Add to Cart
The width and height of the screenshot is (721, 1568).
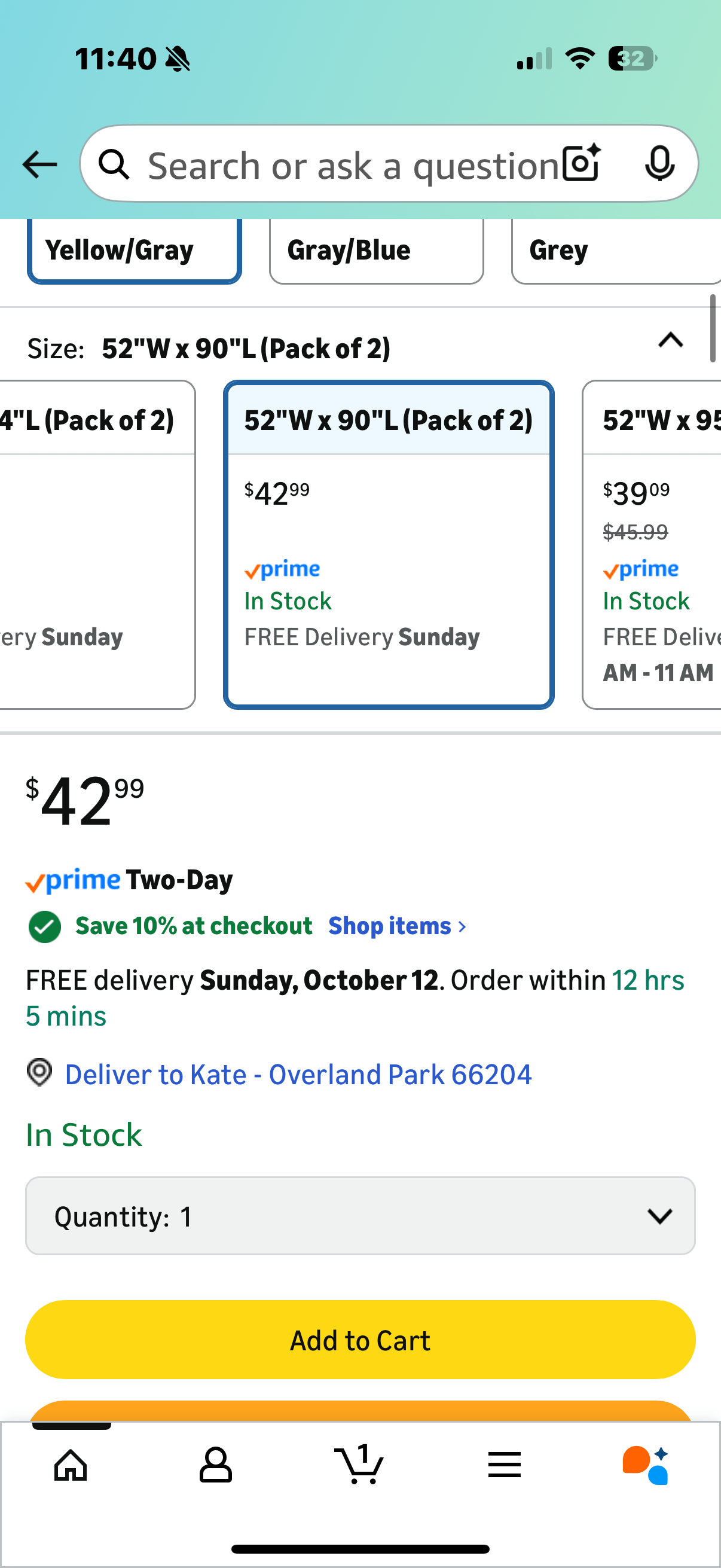pos(360,1340)
